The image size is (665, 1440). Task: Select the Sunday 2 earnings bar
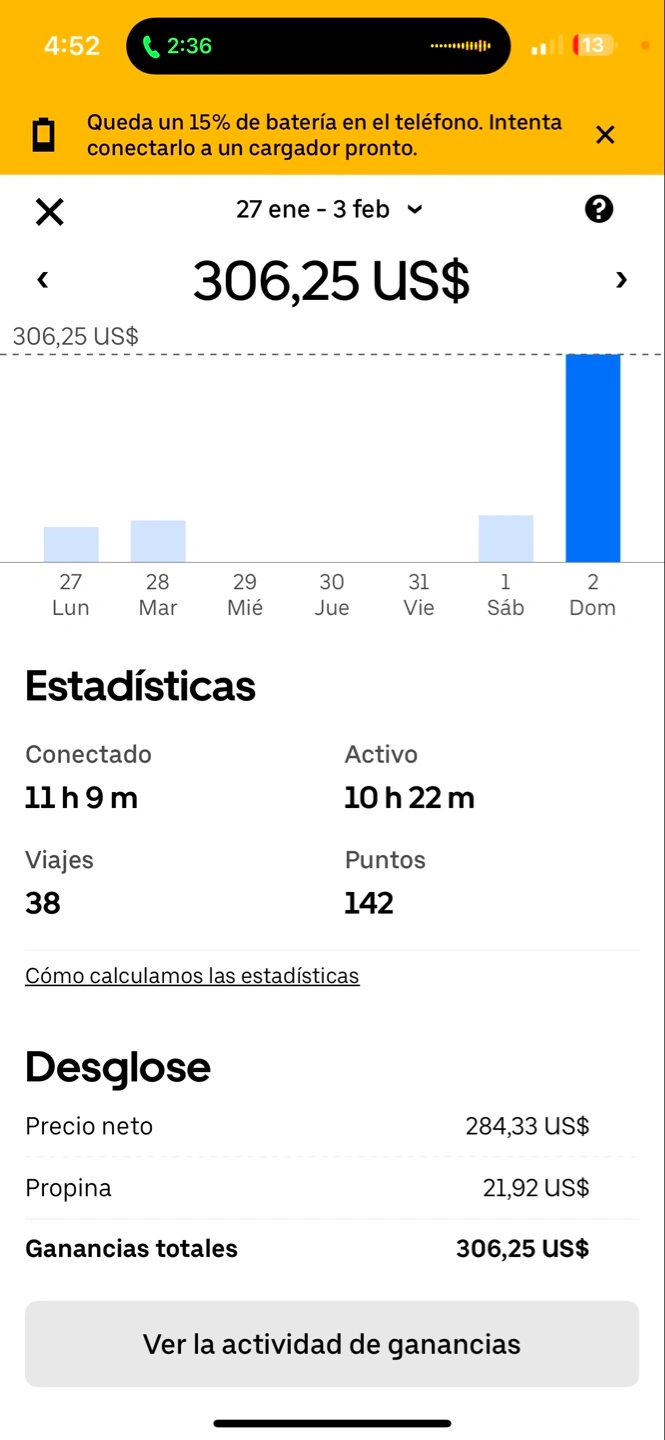[593, 458]
